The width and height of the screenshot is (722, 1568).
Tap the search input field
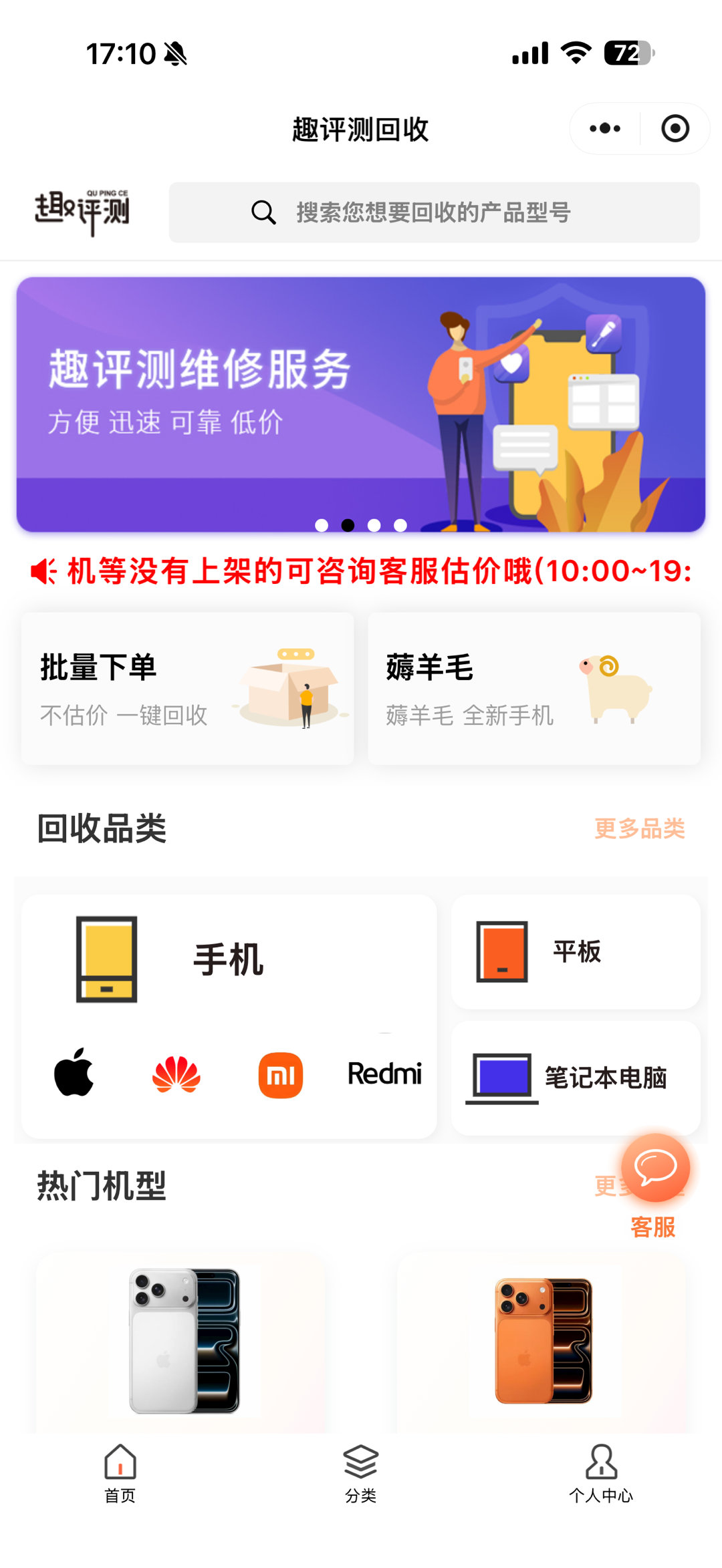point(435,212)
